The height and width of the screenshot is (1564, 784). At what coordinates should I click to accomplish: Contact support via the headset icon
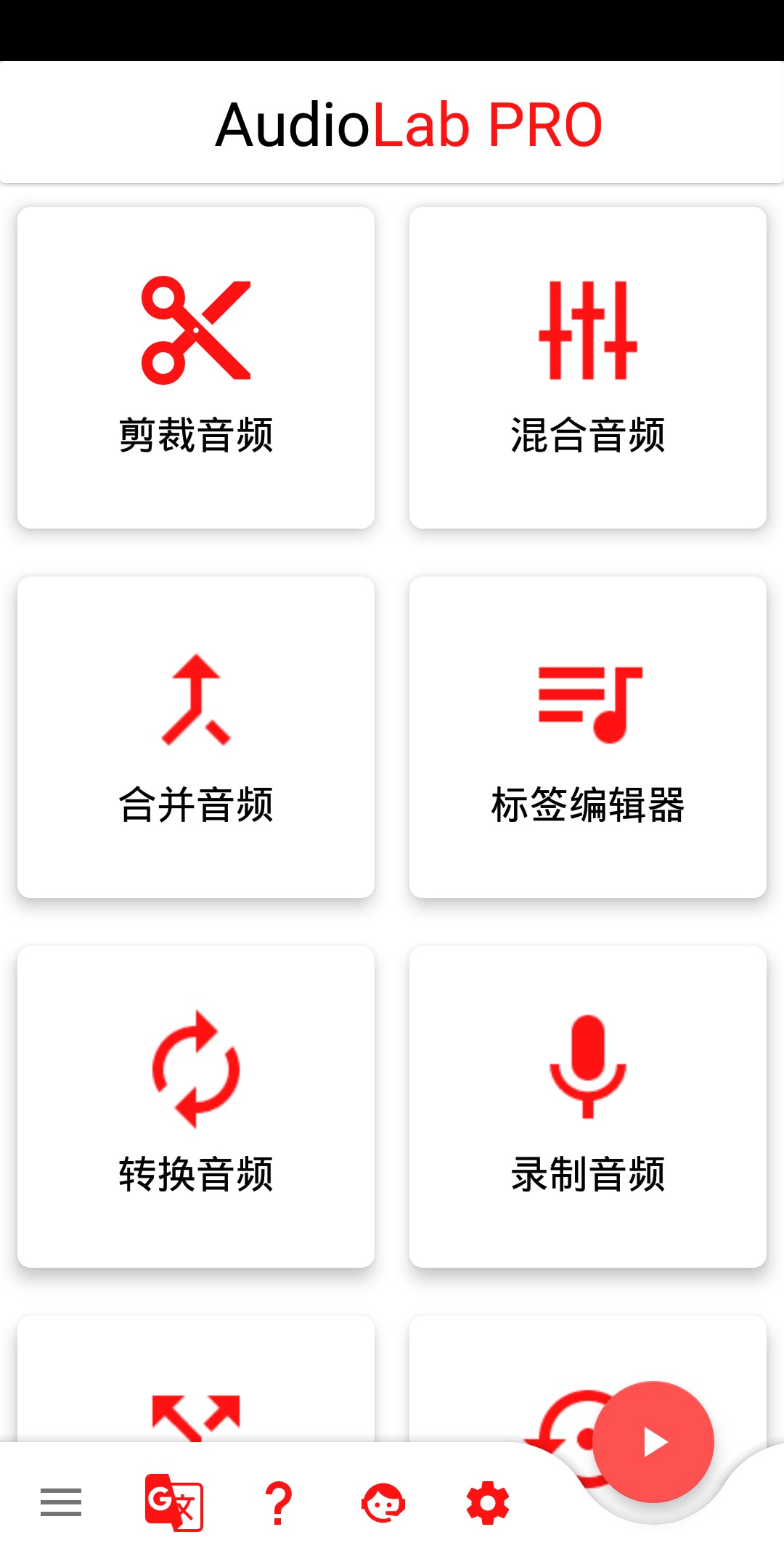(x=383, y=1502)
